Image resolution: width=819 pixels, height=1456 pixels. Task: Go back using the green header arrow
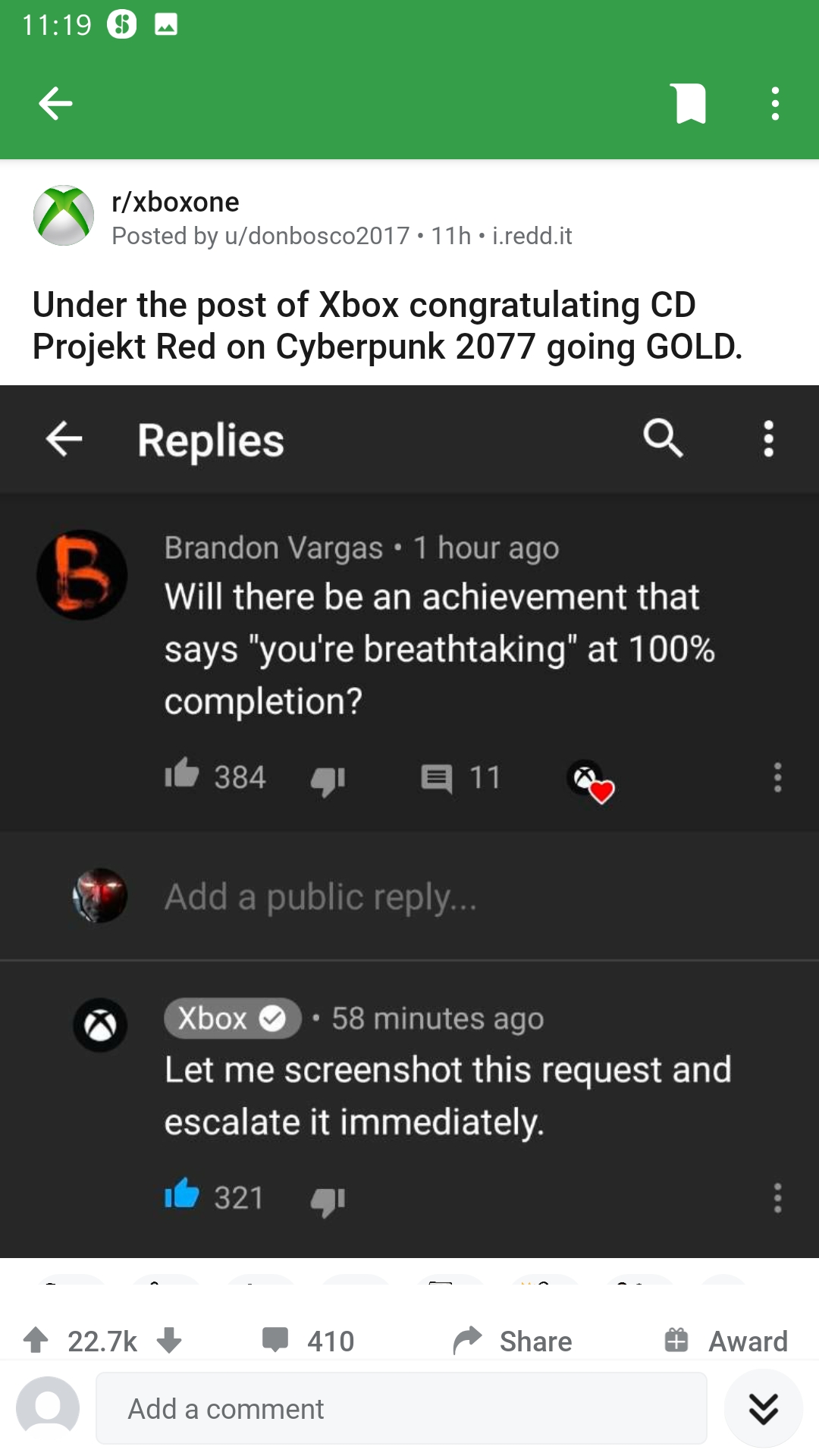[55, 103]
